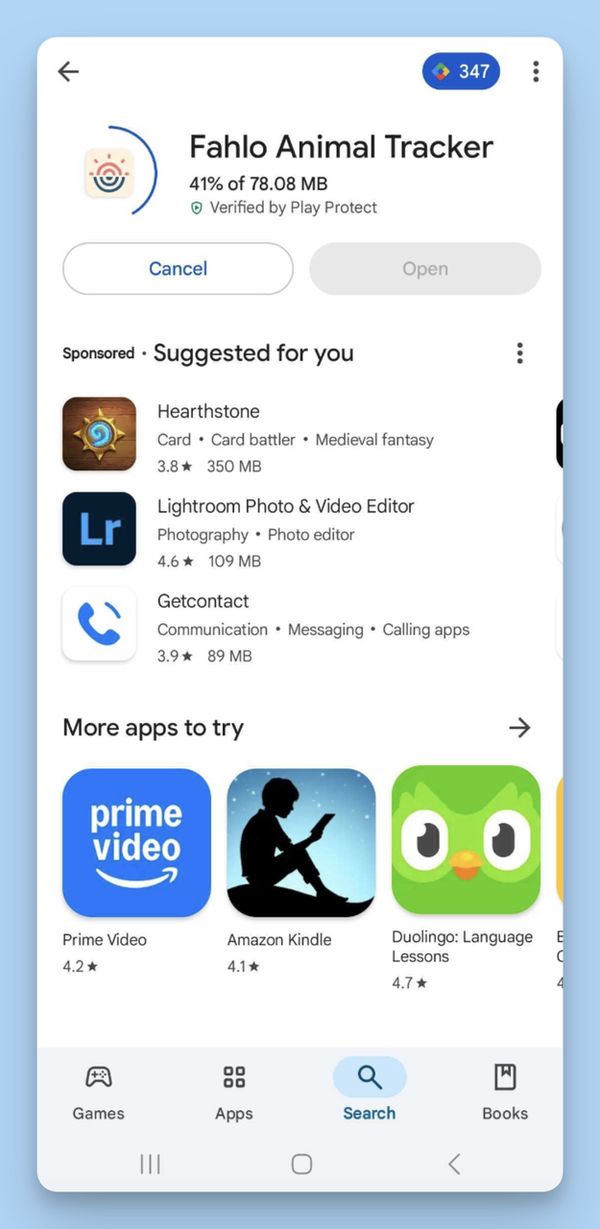Open the Prime Video app card

(x=137, y=843)
